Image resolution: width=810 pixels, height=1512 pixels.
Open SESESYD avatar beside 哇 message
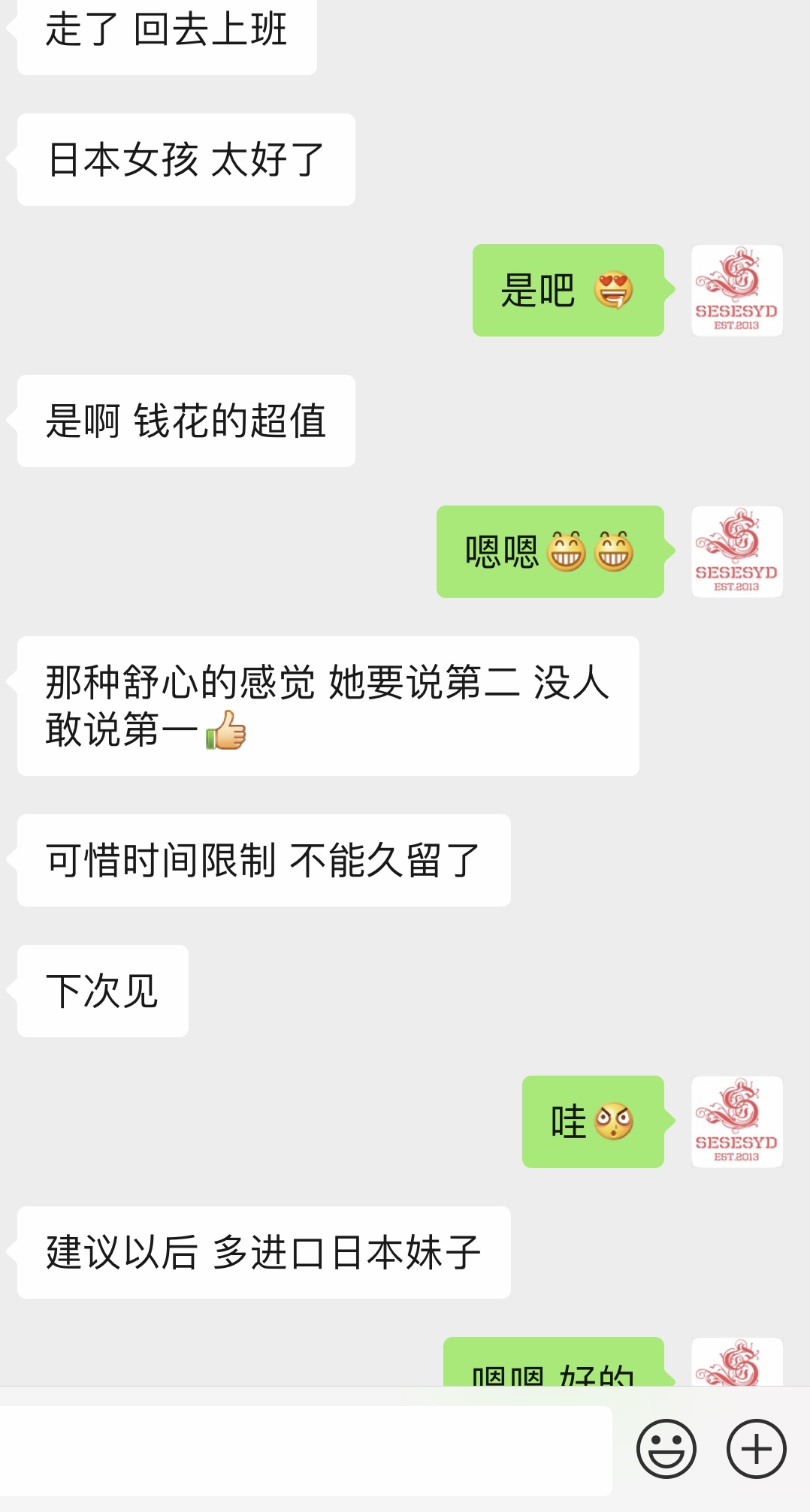(x=736, y=1122)
